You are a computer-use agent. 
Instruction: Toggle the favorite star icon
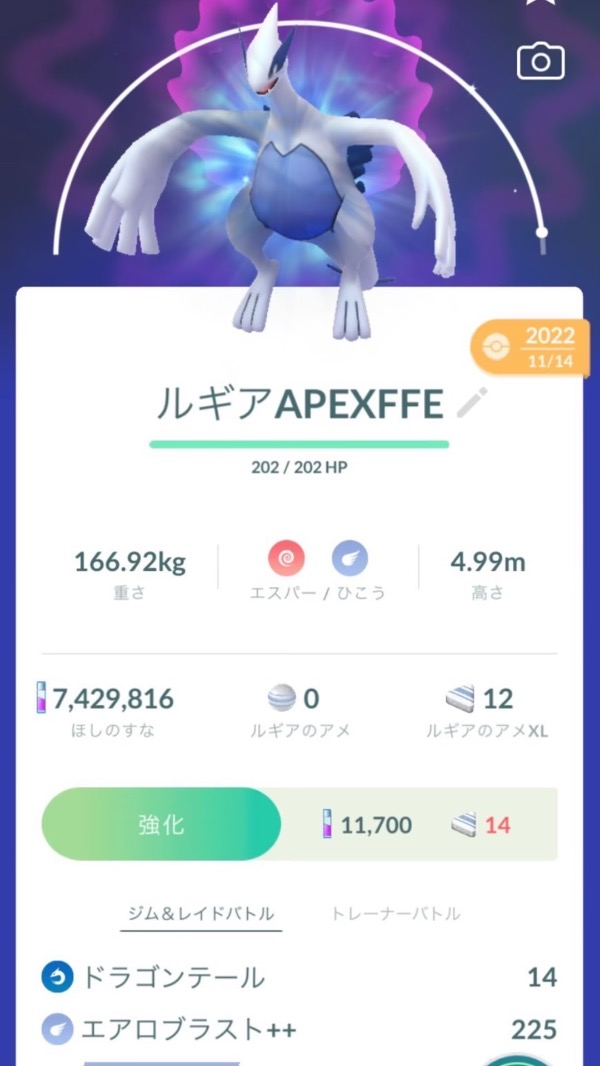[541, 5]
